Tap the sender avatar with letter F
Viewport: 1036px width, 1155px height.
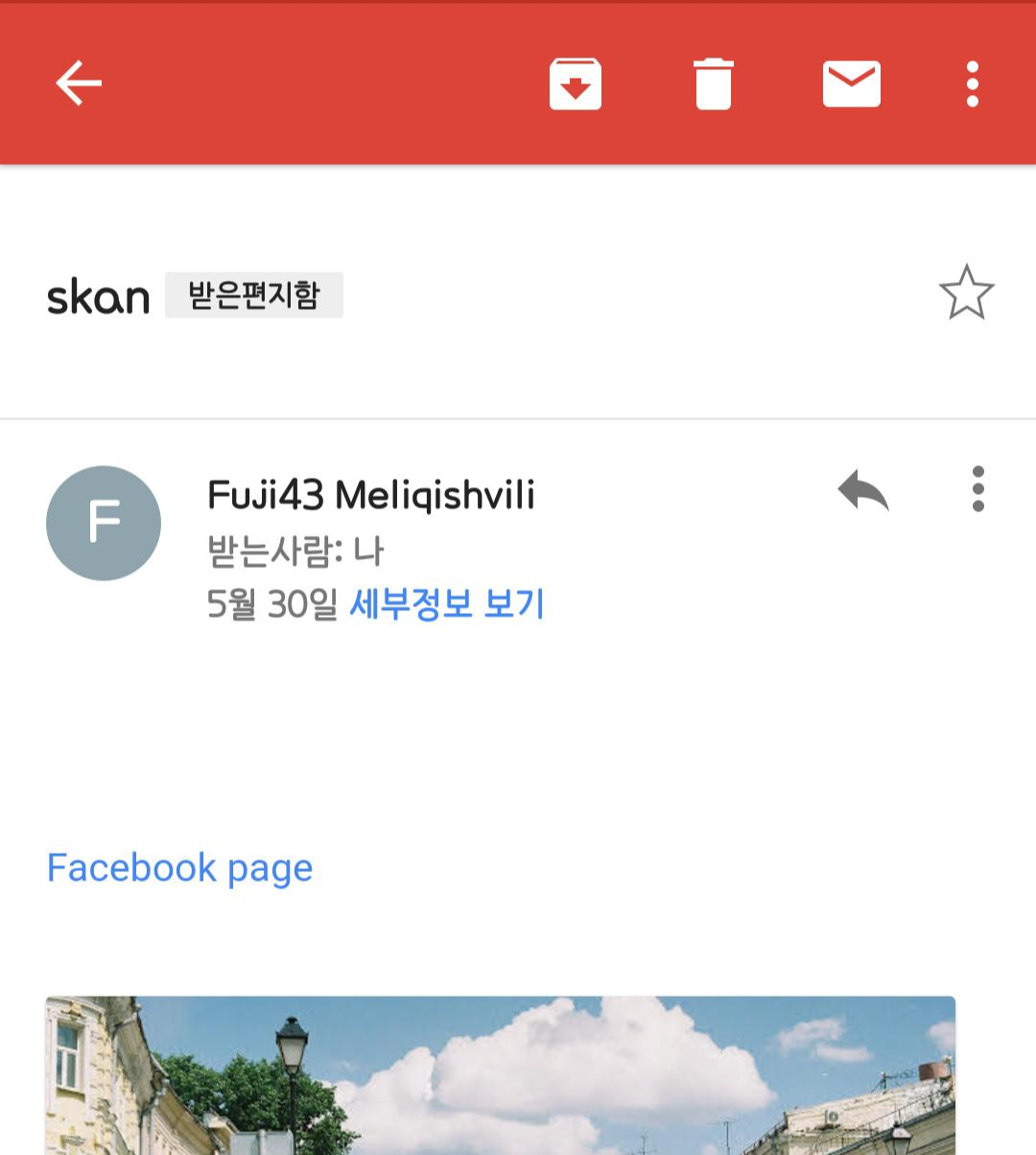pyautogui.click(x=103, y=521)
